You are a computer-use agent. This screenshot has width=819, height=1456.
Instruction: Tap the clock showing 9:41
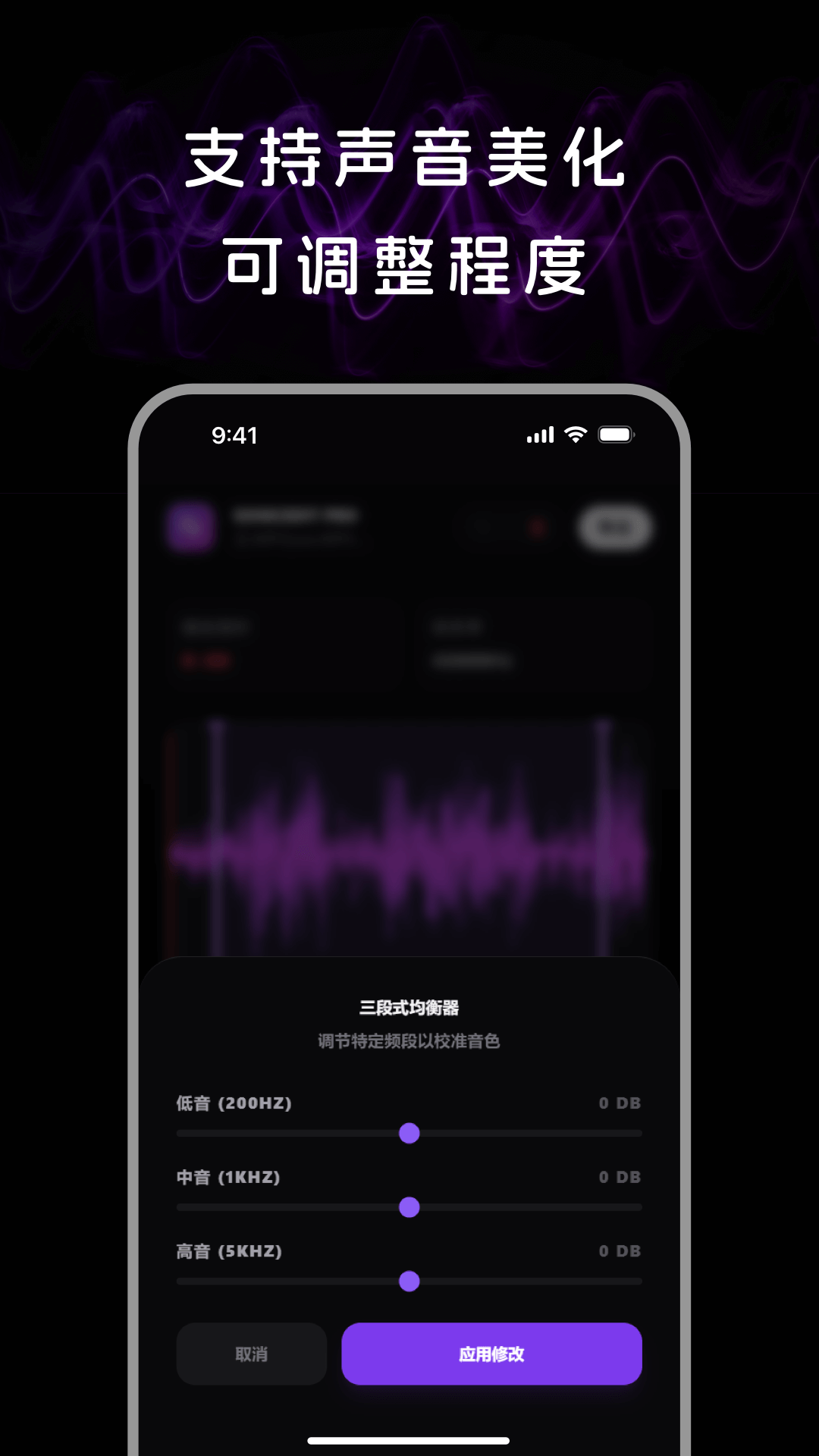point(234,435)
